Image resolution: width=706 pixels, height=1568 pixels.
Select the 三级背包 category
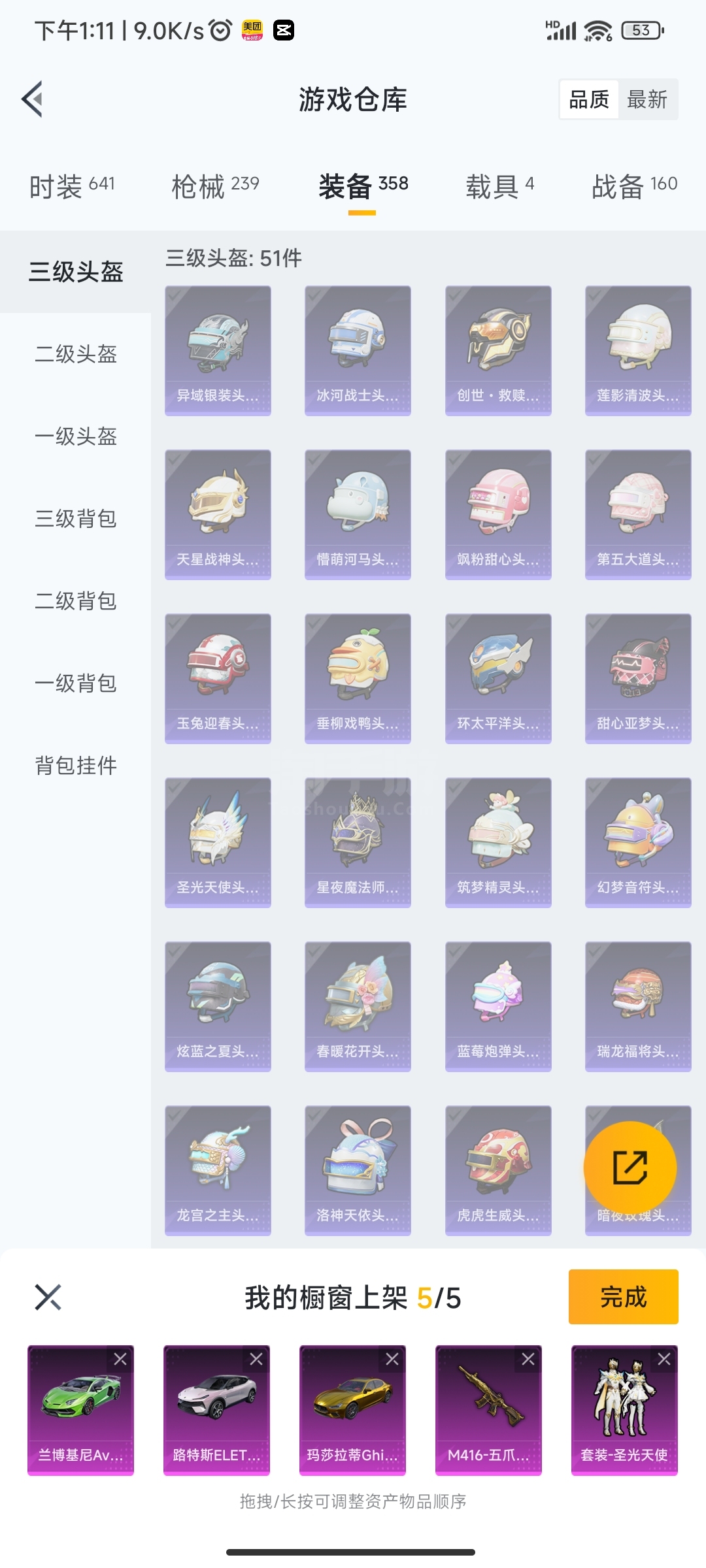(x=76, y=519)
